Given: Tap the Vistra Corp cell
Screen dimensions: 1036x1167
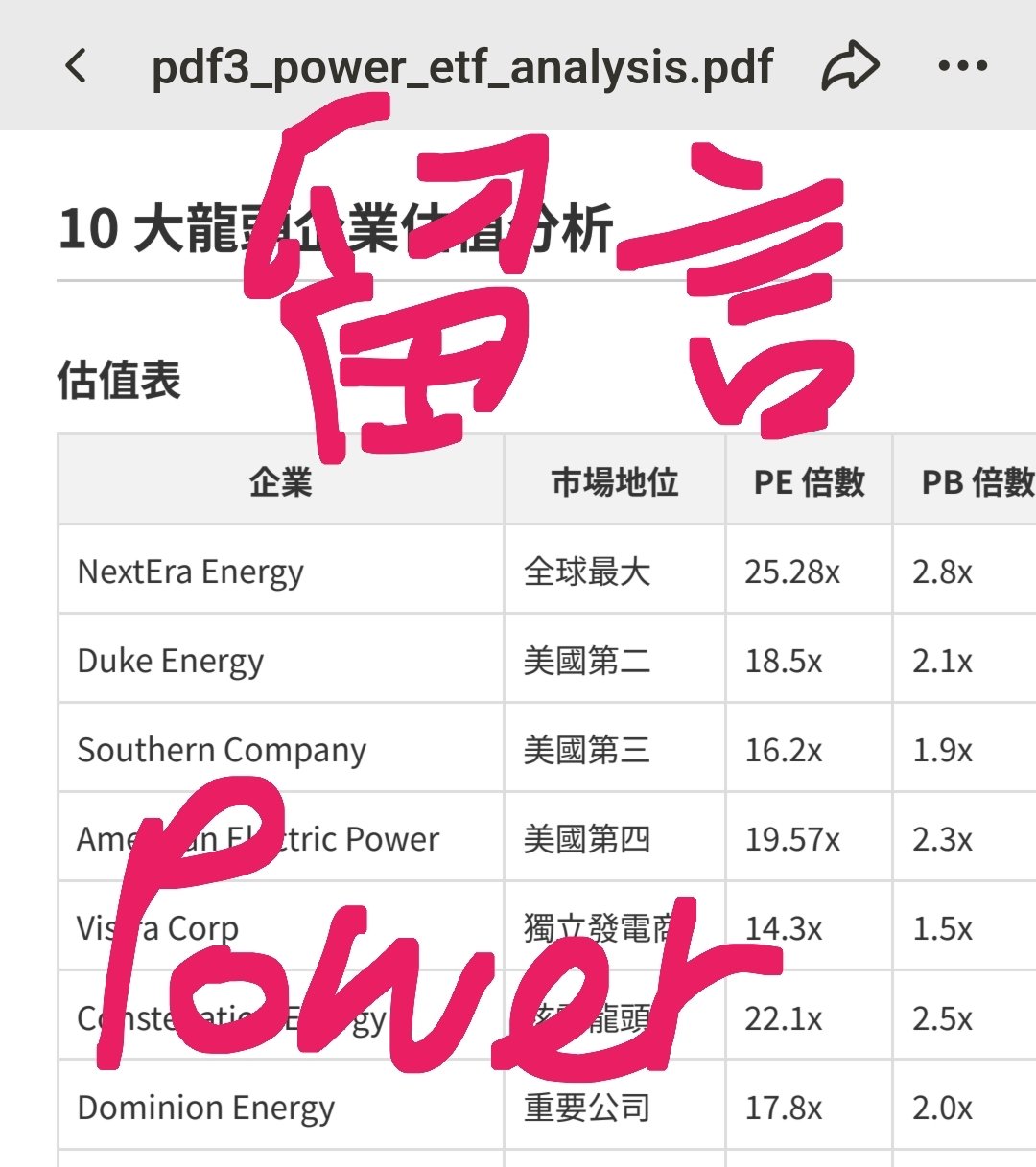Looking at the screenshot, I should (156, 927).
